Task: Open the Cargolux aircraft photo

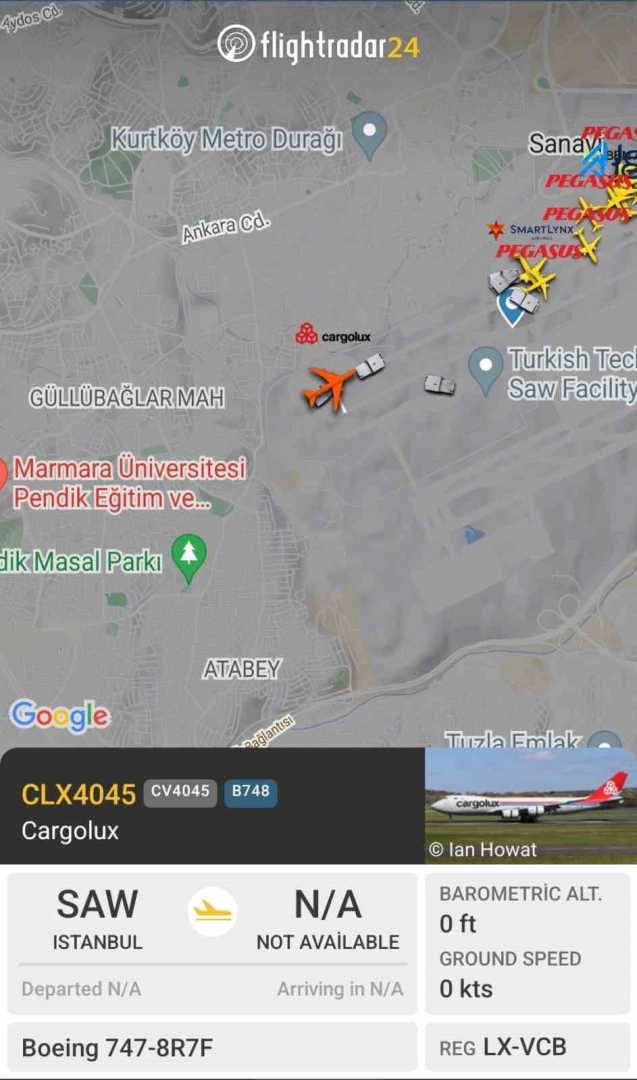Action: 530,805
